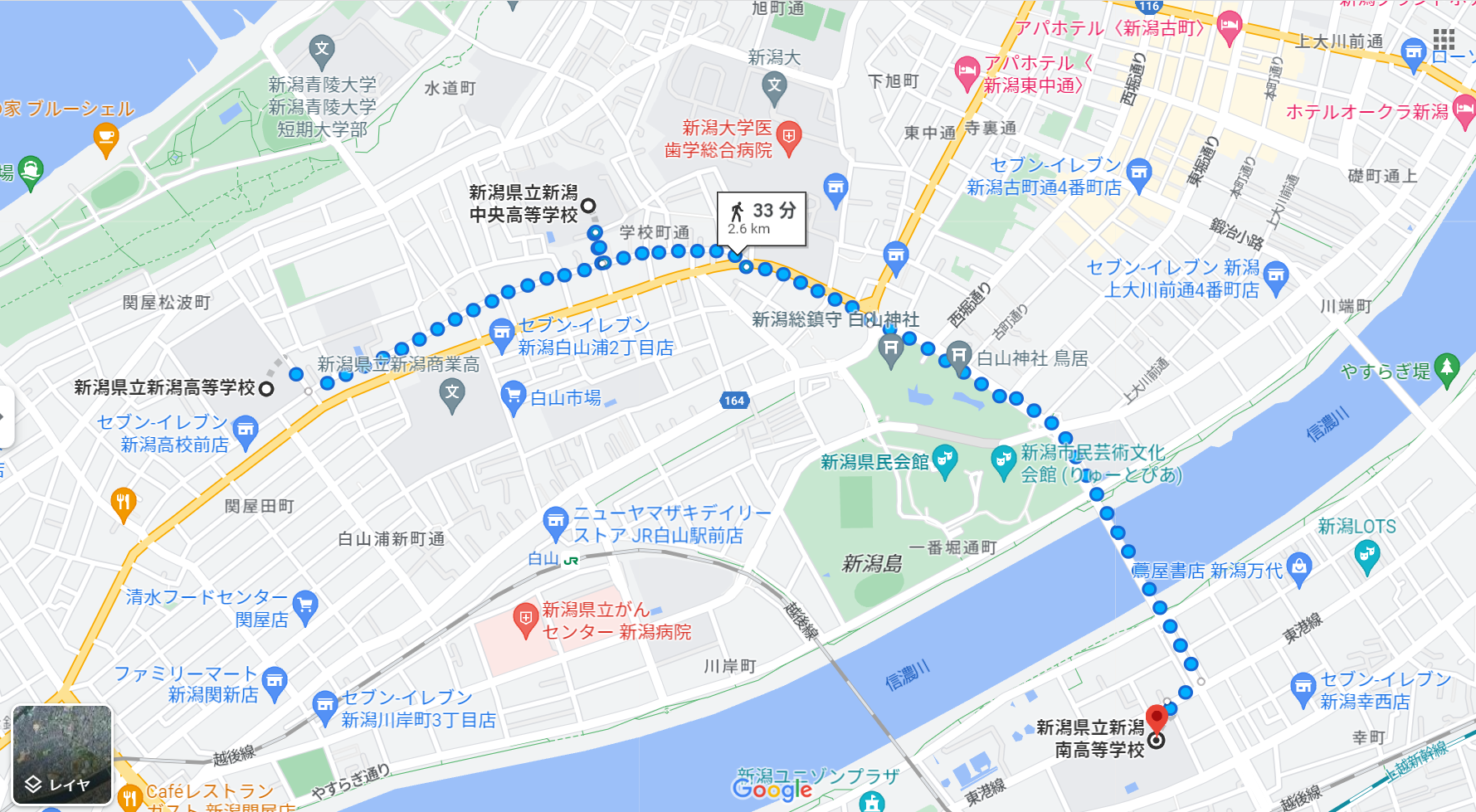Tap the 清水フードセンター 関屋店 marker
The height and width of the screenshot is (812, 1476).
pos(305,606)
